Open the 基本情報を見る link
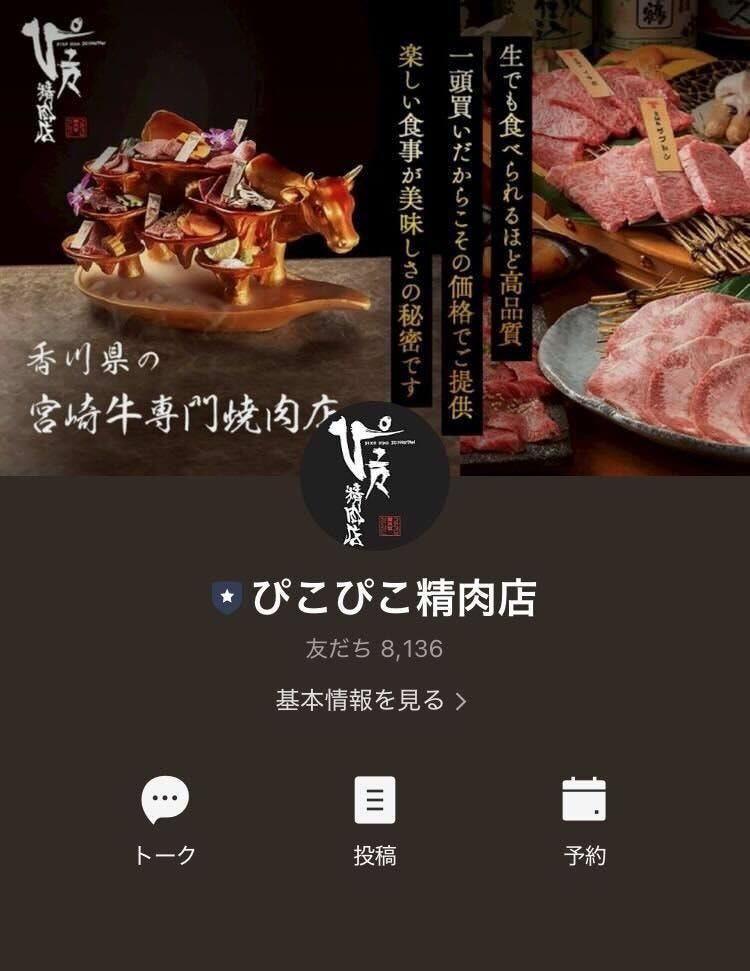 (x=360, y=699)
